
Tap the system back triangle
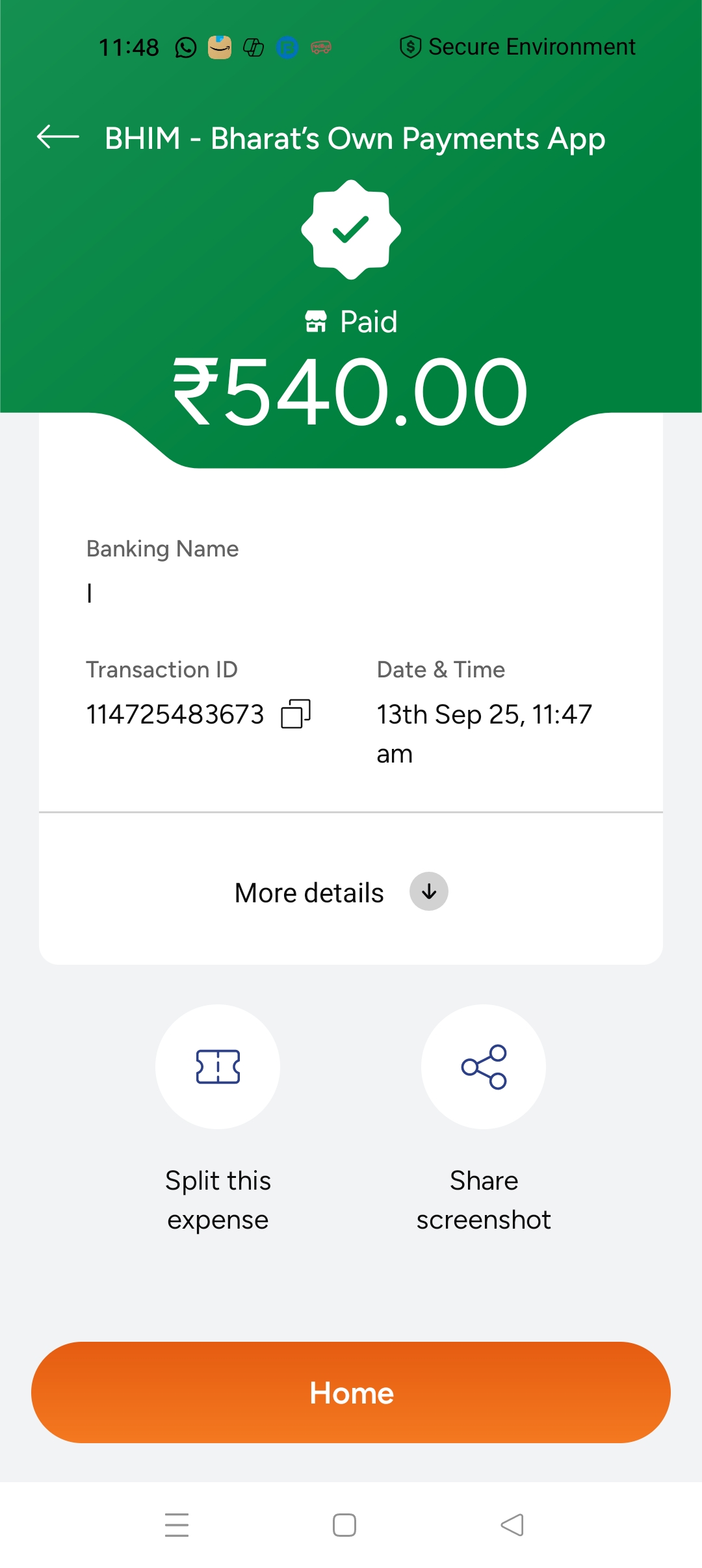point(512,1524)
